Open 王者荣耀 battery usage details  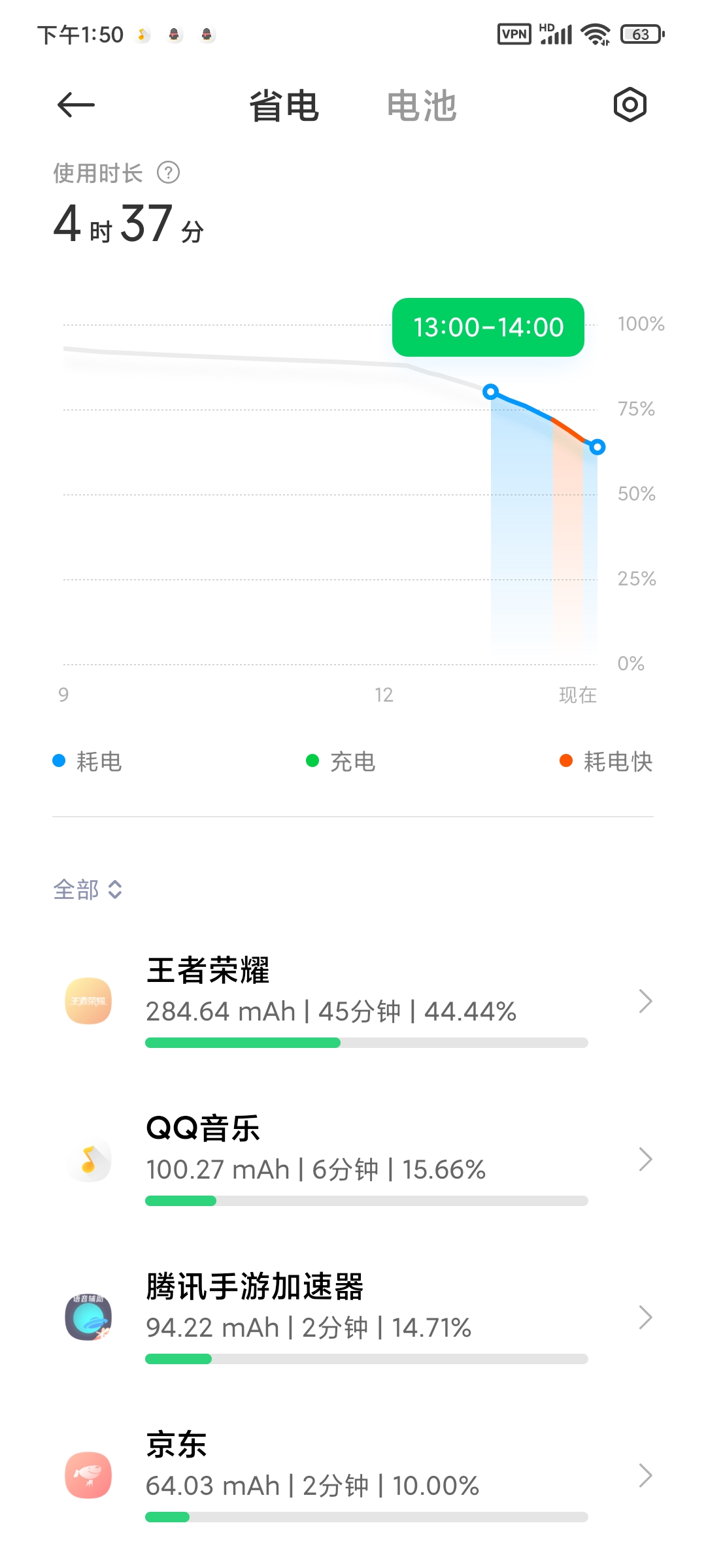tap(353, 1001)
